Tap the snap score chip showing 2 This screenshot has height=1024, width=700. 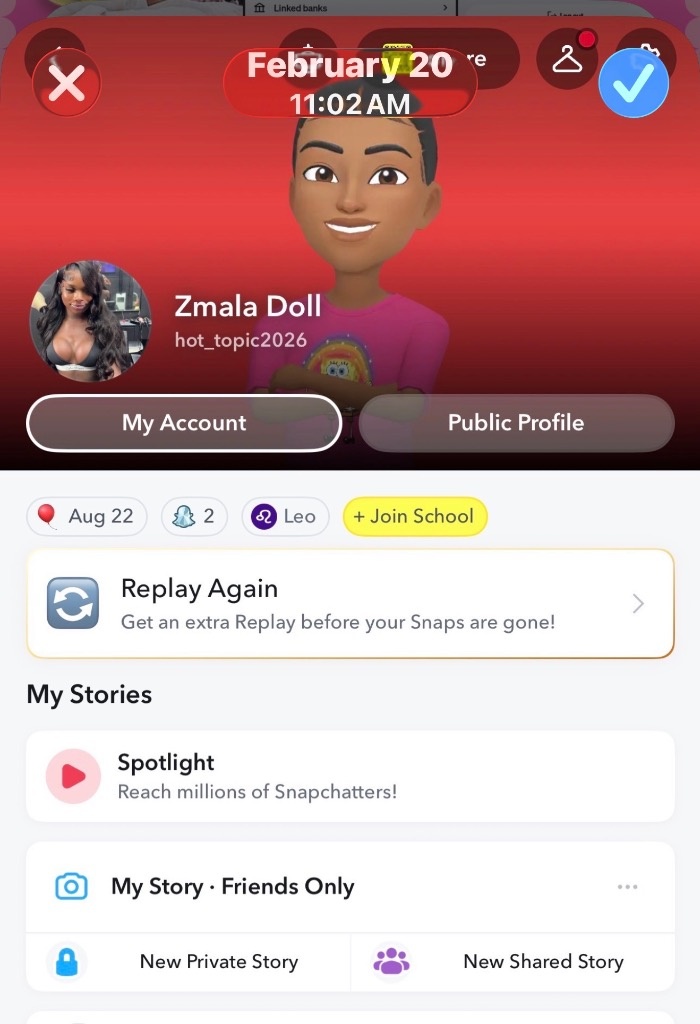click(194, 516)
